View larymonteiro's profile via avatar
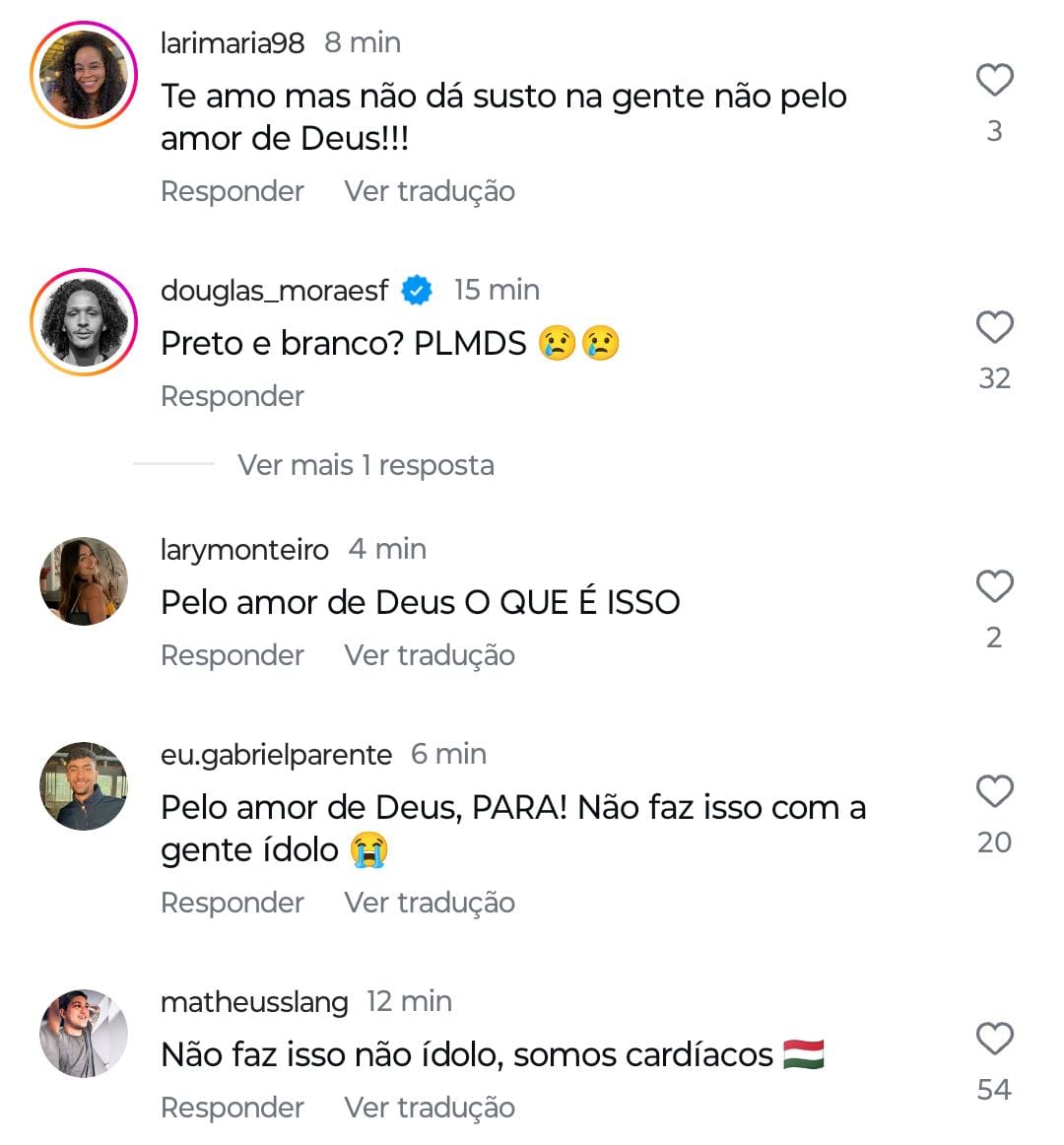This screenshot has width=1064, height=1145. [84, 581]
